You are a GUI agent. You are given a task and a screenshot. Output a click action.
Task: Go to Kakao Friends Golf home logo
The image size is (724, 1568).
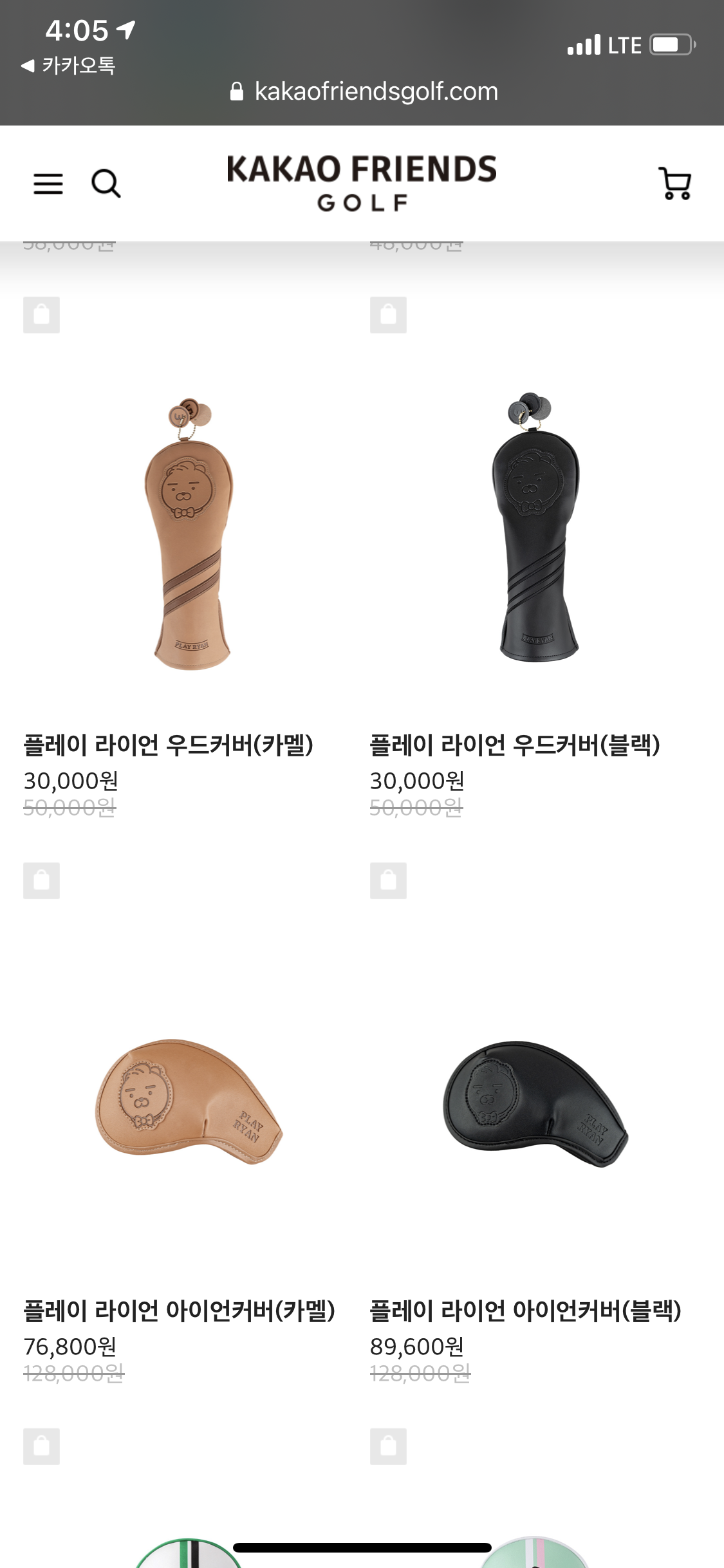pos(362,183)
